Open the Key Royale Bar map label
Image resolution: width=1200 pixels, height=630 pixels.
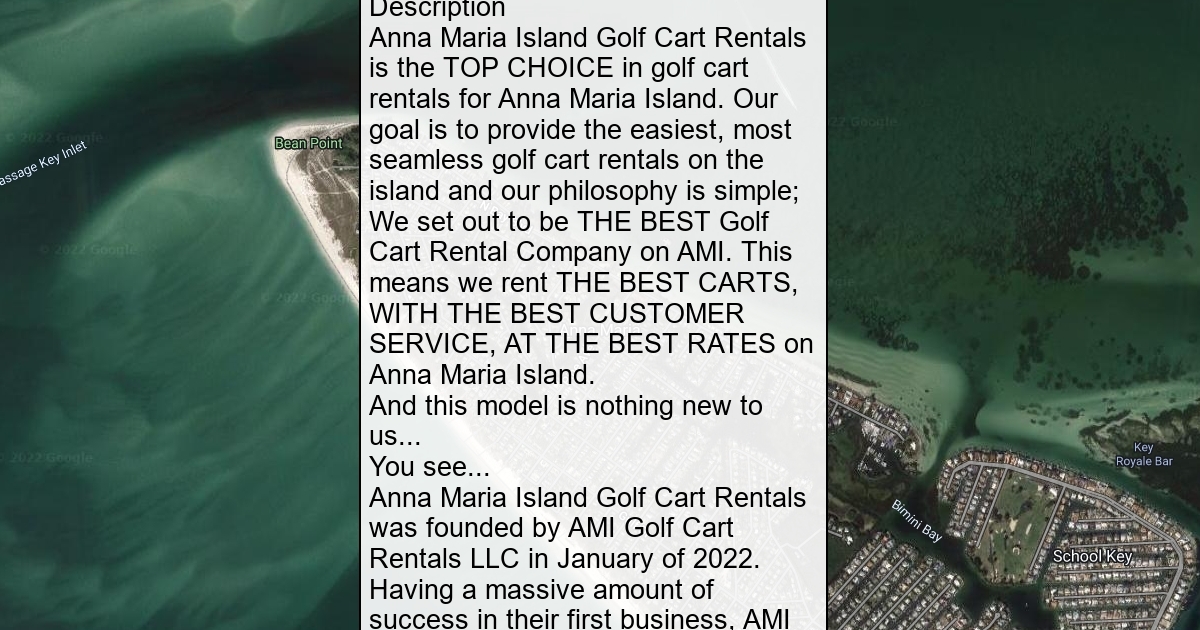1143,455
